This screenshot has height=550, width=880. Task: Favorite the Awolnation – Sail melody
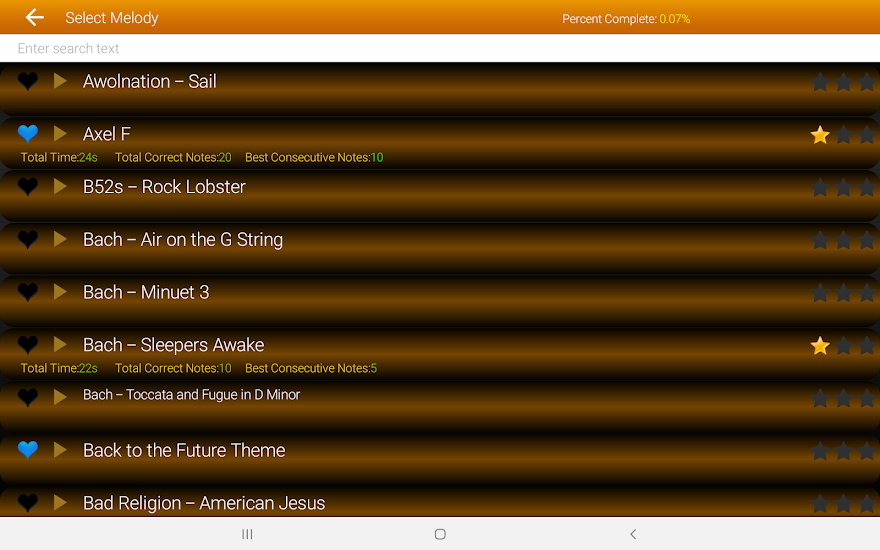click(x=28, y=81)
